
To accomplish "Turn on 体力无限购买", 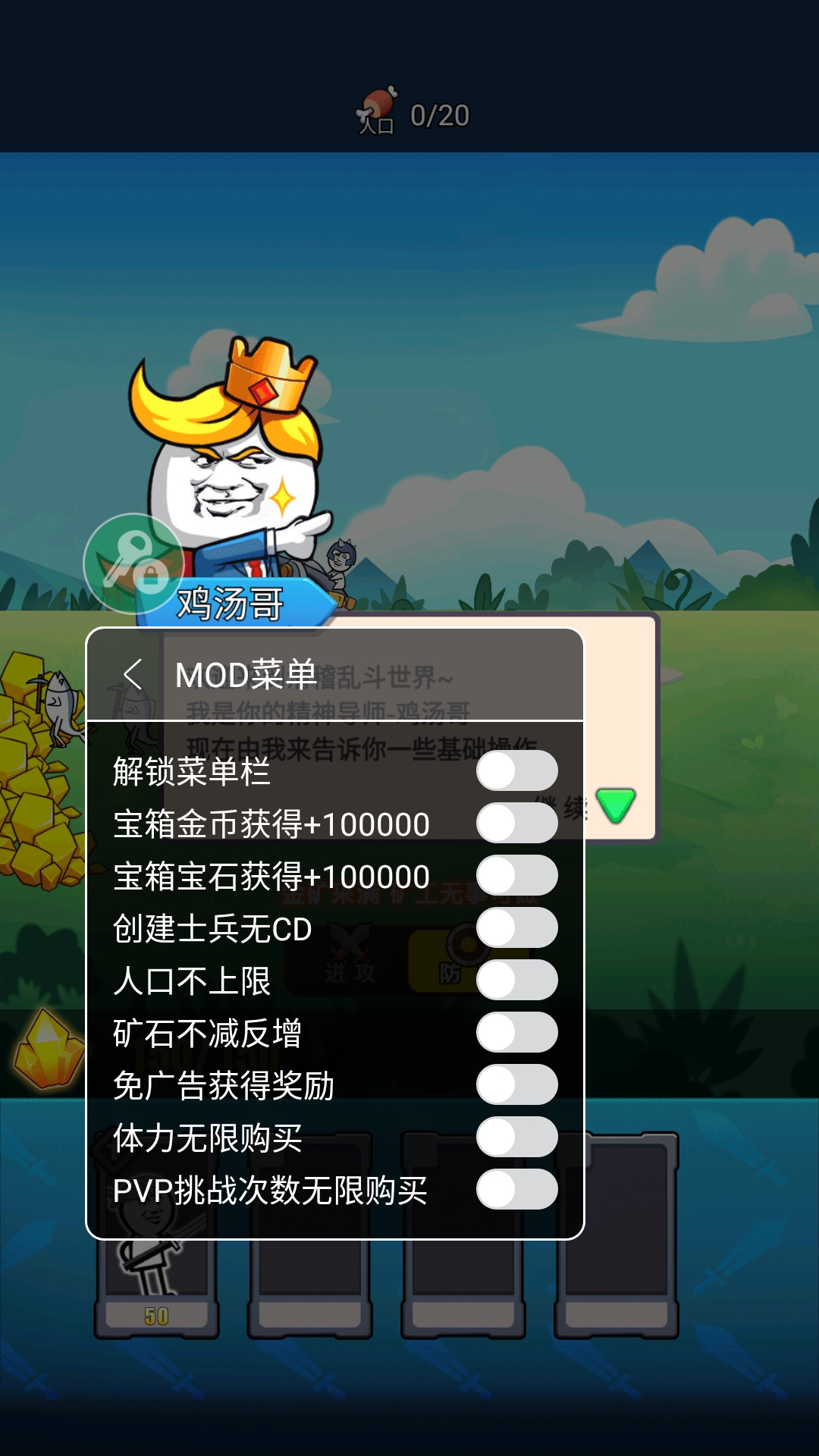I will tap(516, 1137).
